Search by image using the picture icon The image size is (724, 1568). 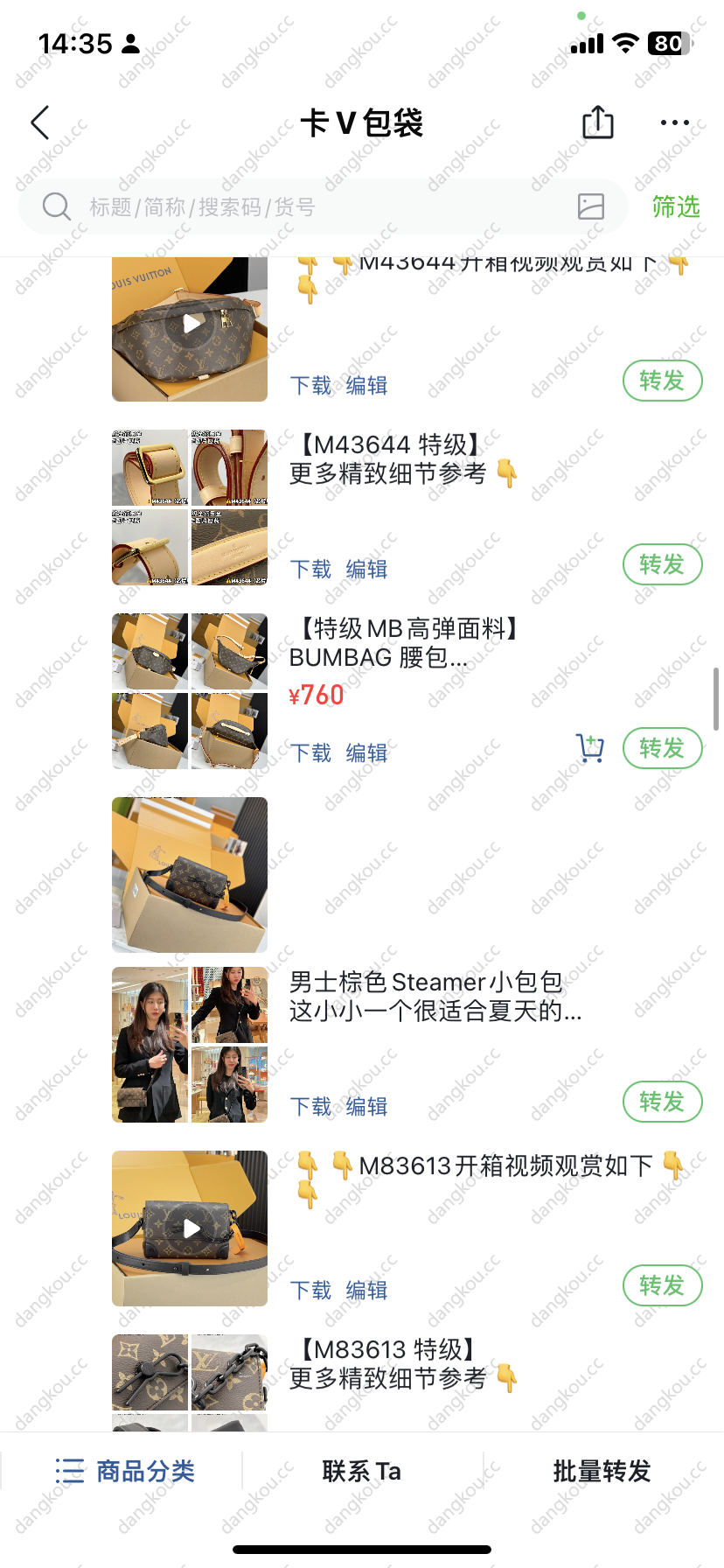[591, 206]
